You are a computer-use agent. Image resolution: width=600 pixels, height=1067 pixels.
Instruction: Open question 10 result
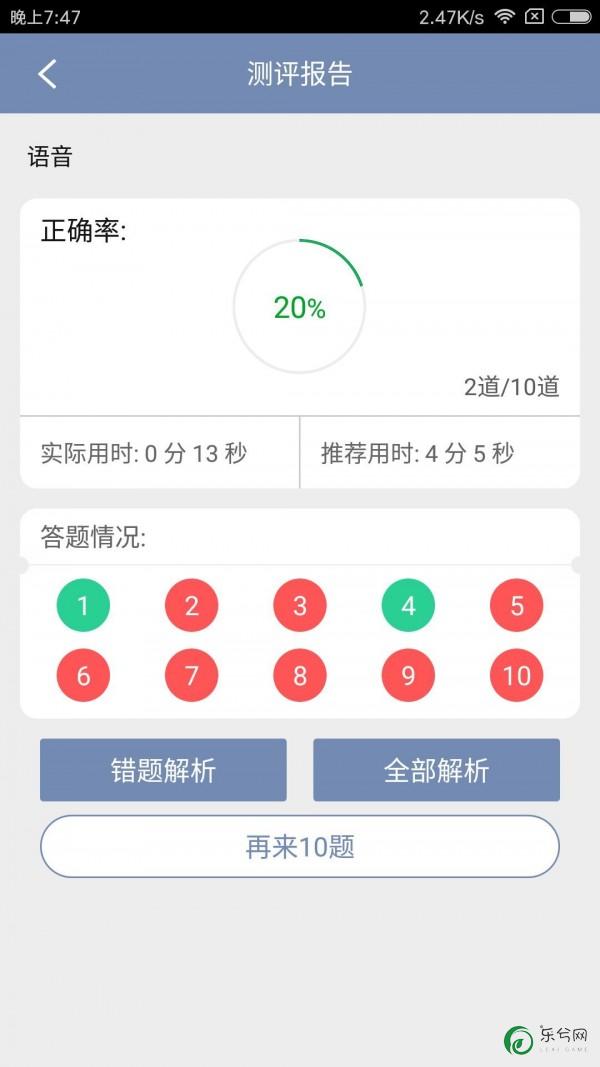[516, 675]
